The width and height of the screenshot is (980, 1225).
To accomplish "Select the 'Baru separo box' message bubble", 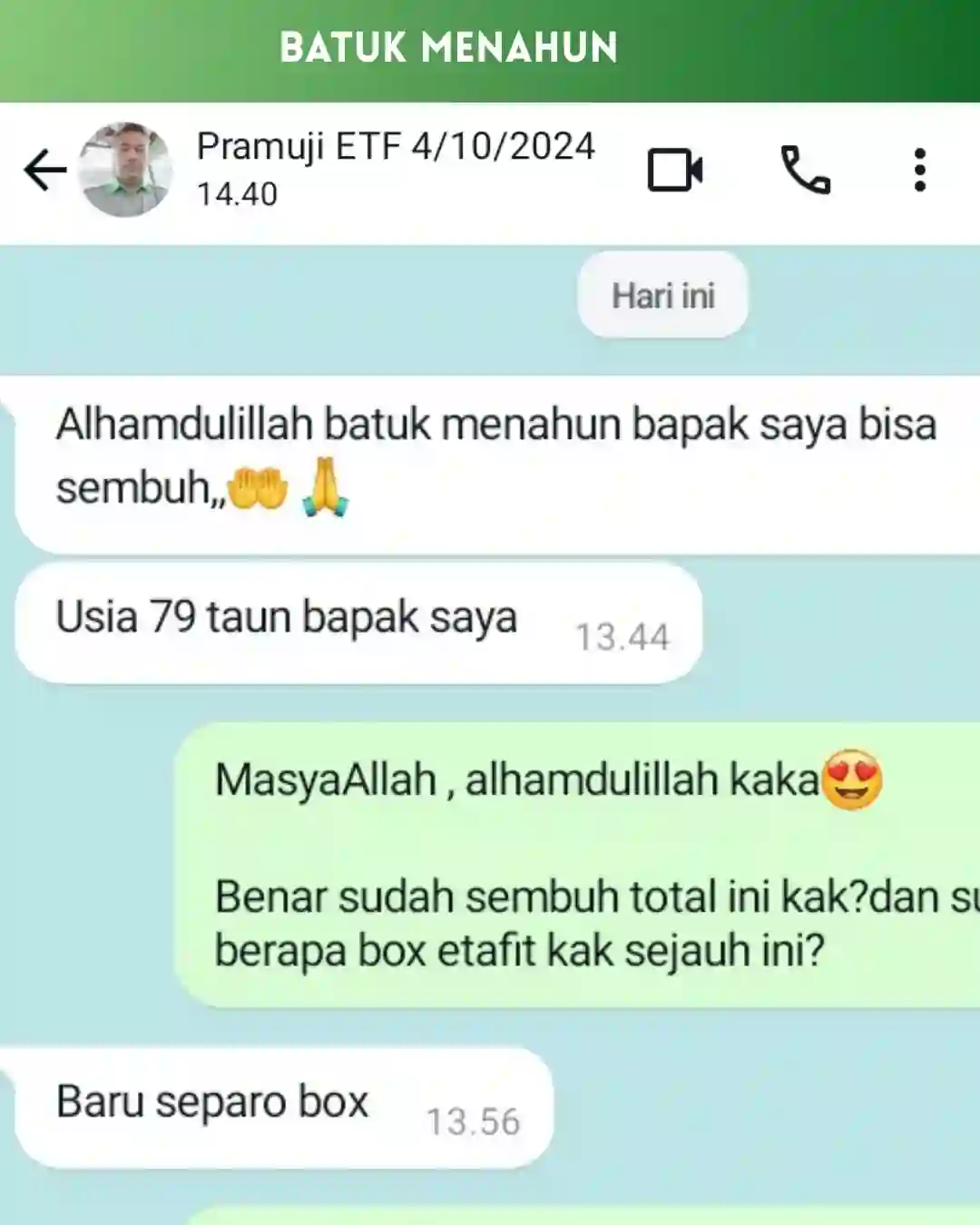I will click(211, 1102).
